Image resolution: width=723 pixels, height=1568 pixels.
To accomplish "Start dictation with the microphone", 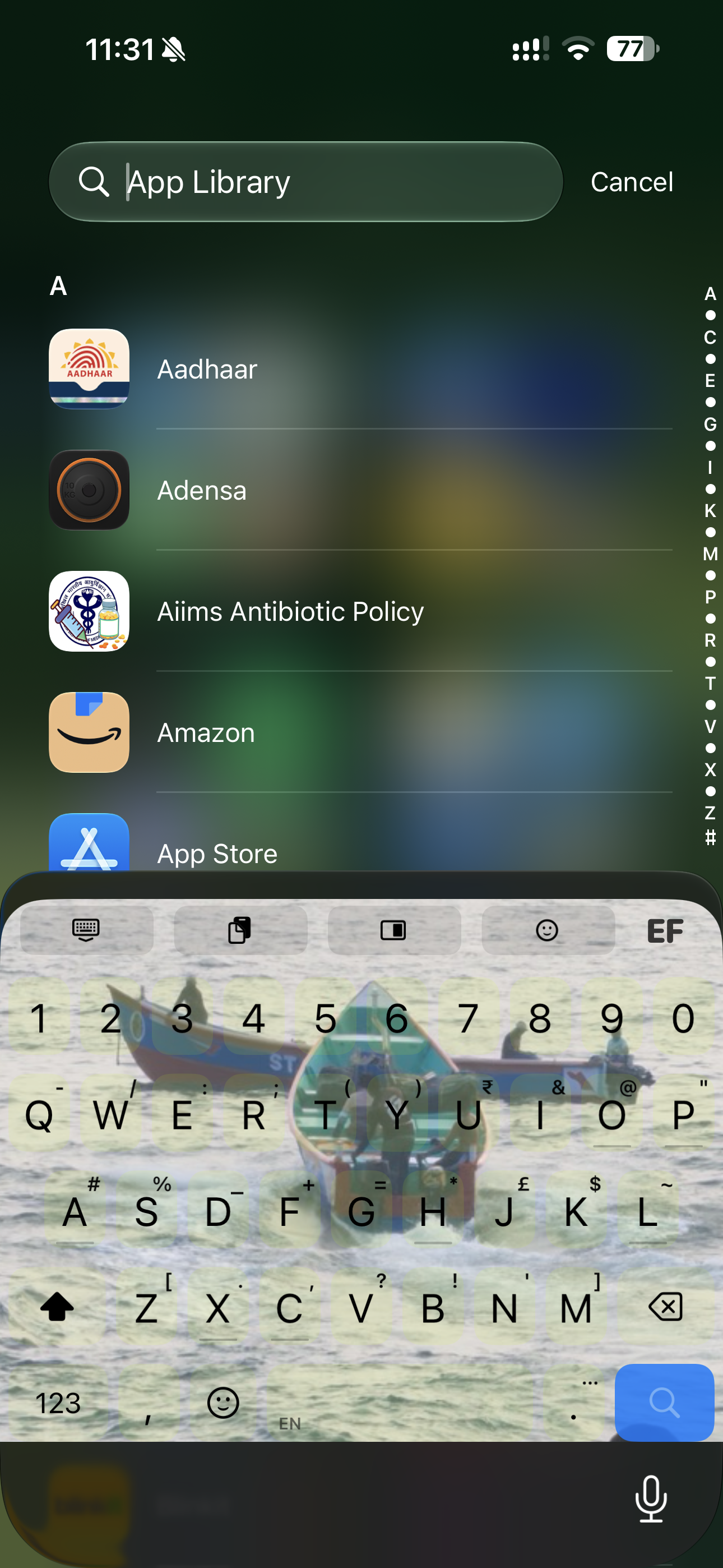I will (x=651, y=1498).
